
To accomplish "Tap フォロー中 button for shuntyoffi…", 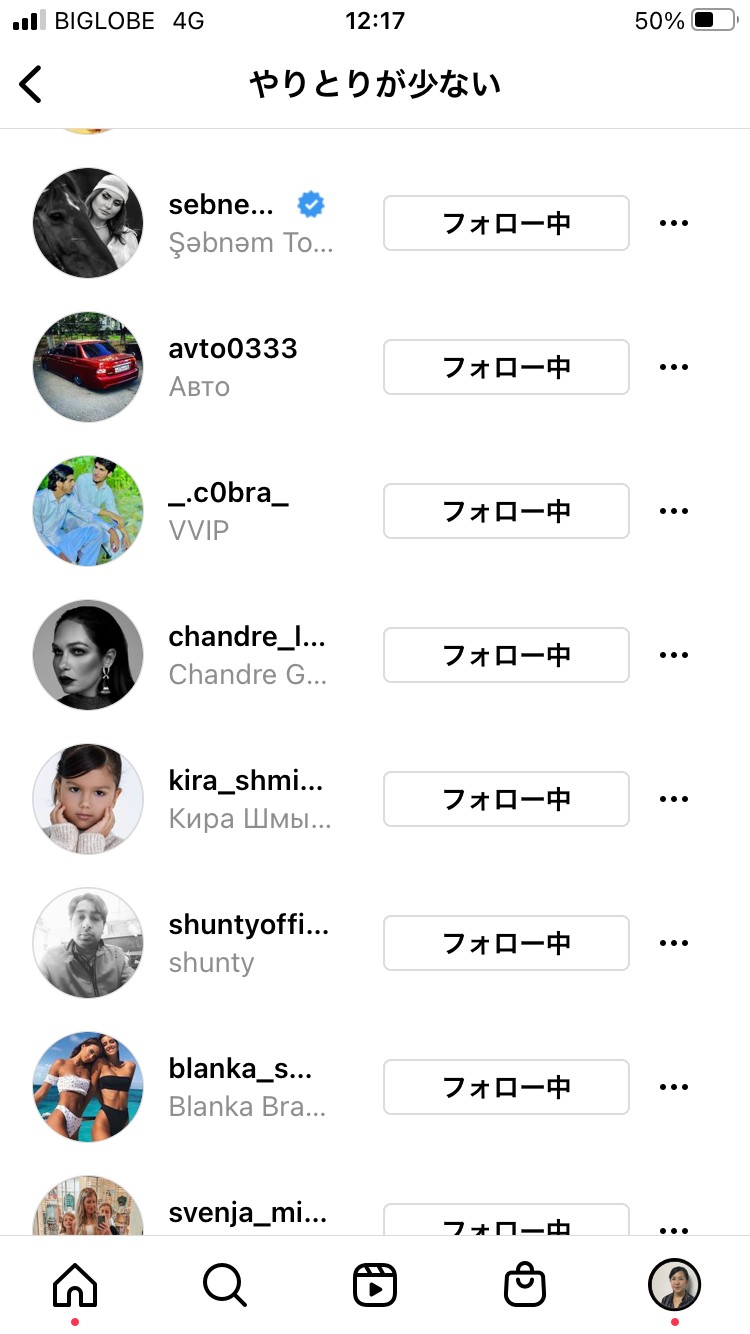I will [x=506, y=943].
